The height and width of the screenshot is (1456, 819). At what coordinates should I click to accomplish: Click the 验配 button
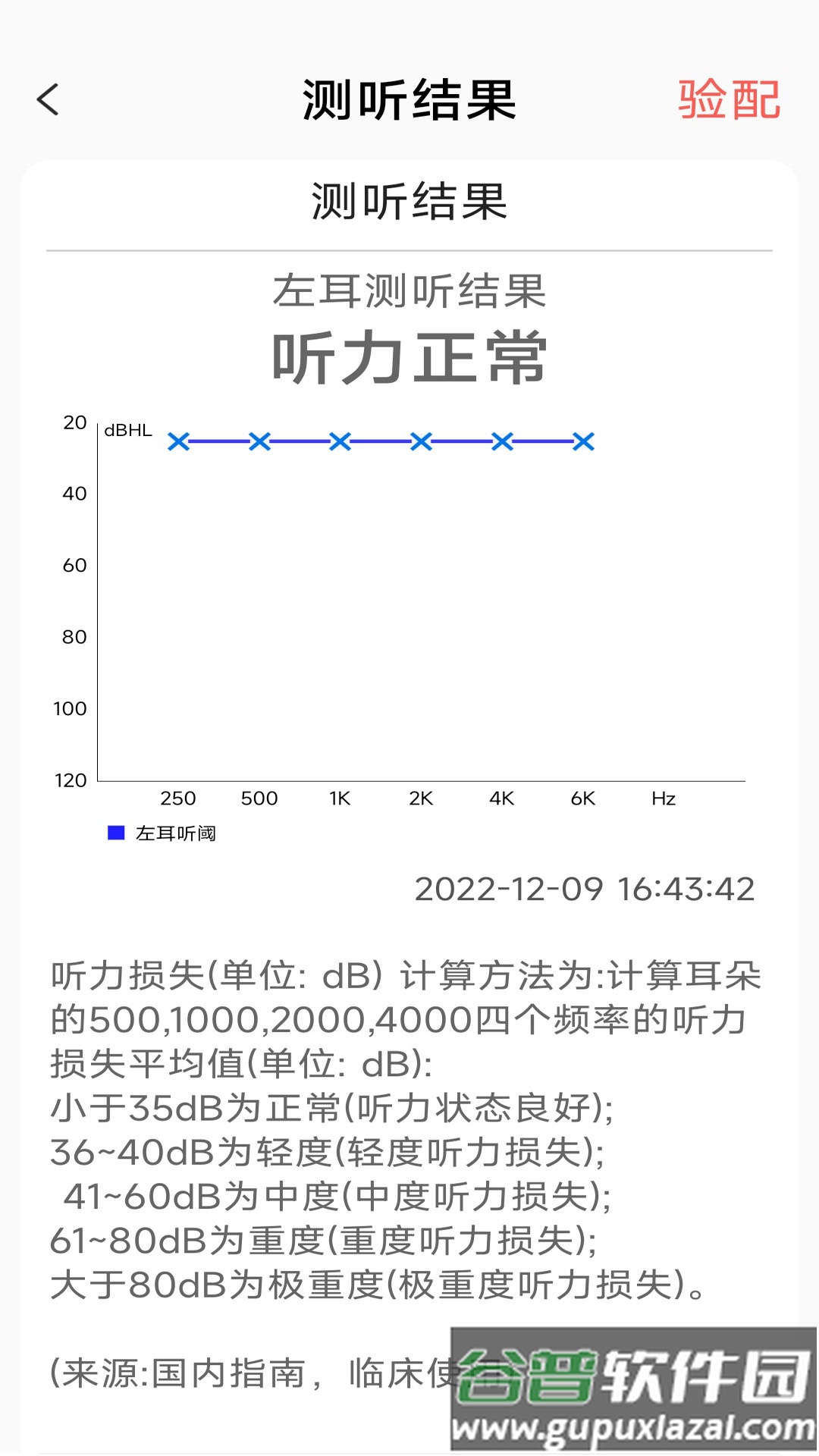(x=729, y=99)
